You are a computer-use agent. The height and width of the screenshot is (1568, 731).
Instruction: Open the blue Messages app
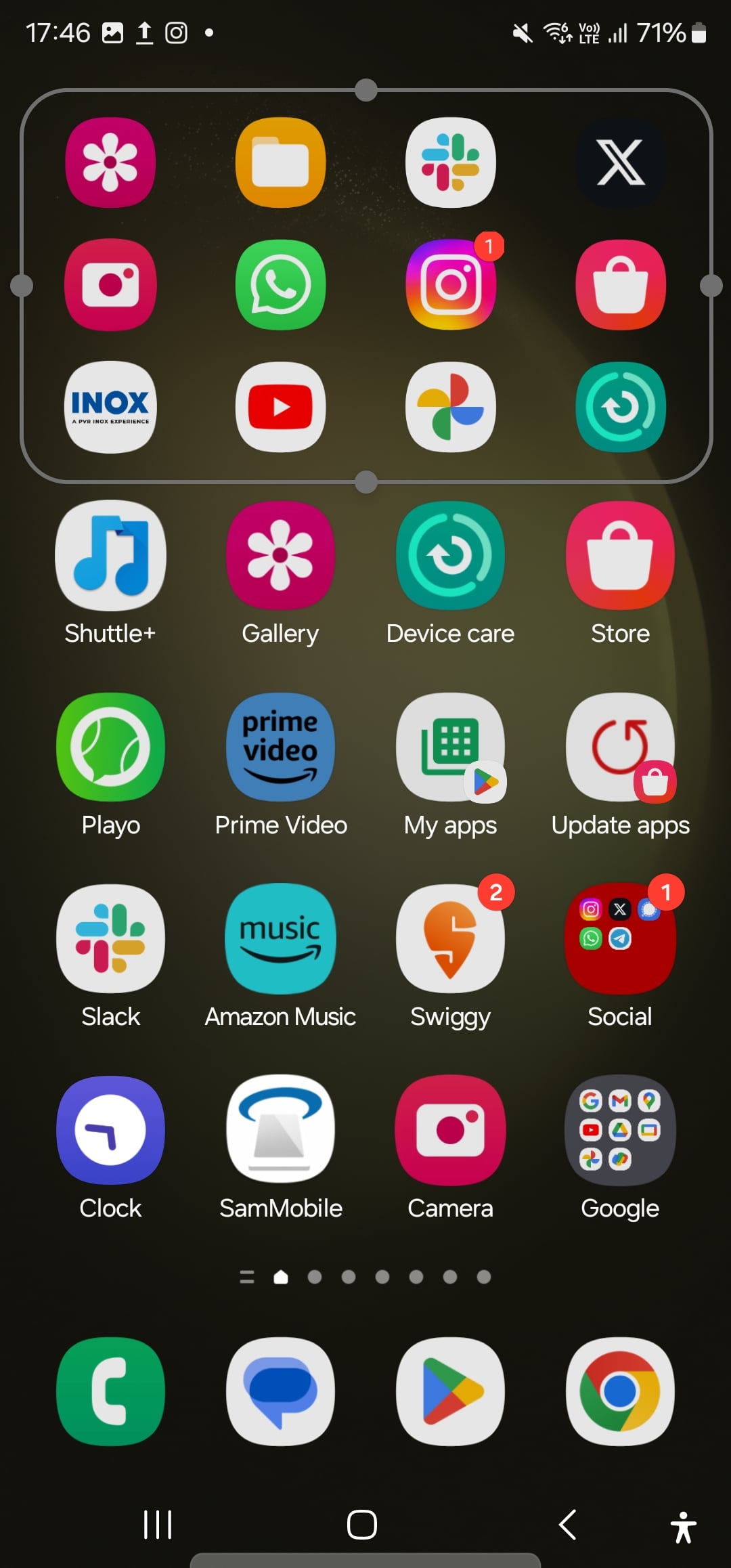280,1392
